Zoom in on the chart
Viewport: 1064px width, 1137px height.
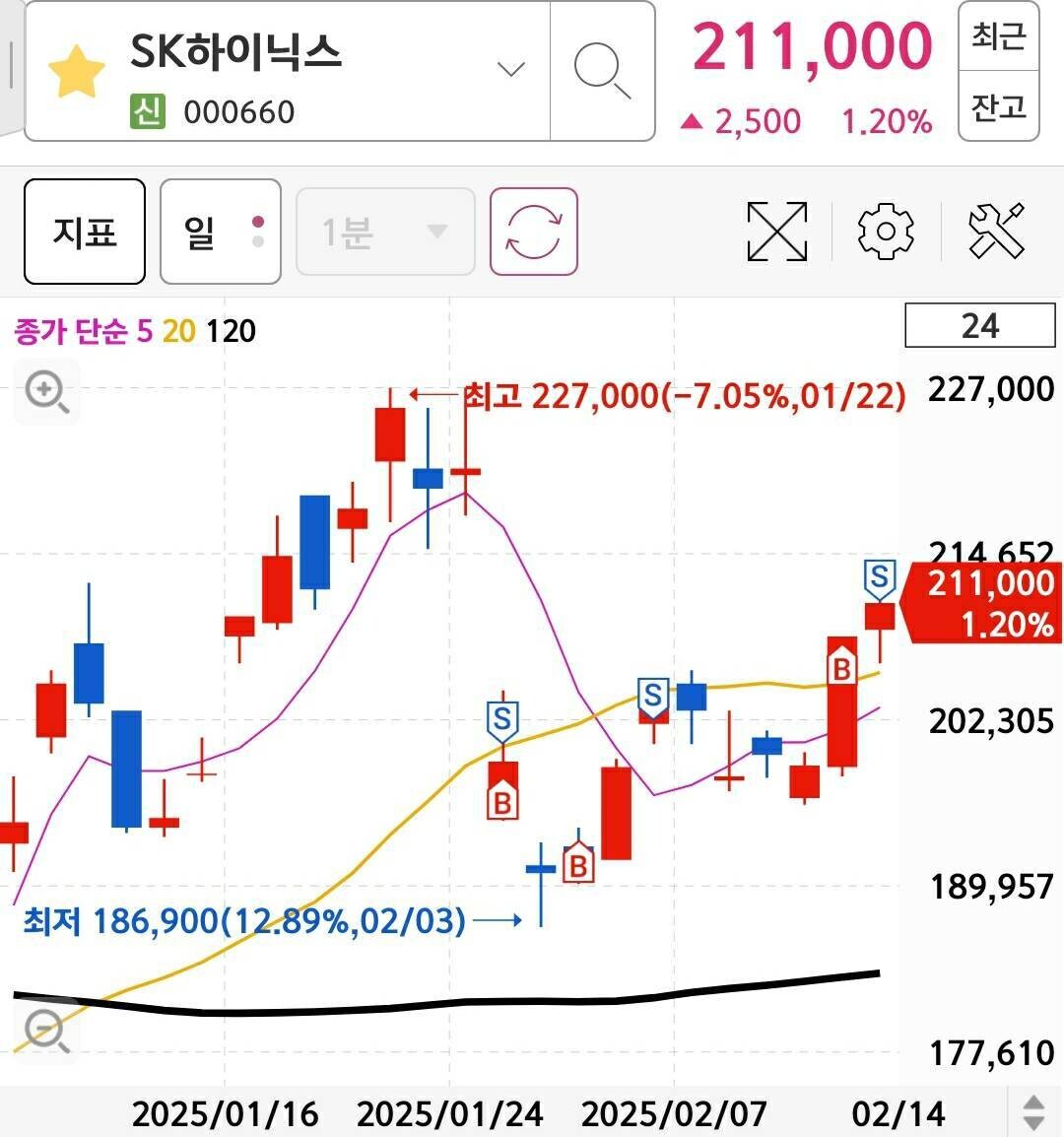pos(46,392)
